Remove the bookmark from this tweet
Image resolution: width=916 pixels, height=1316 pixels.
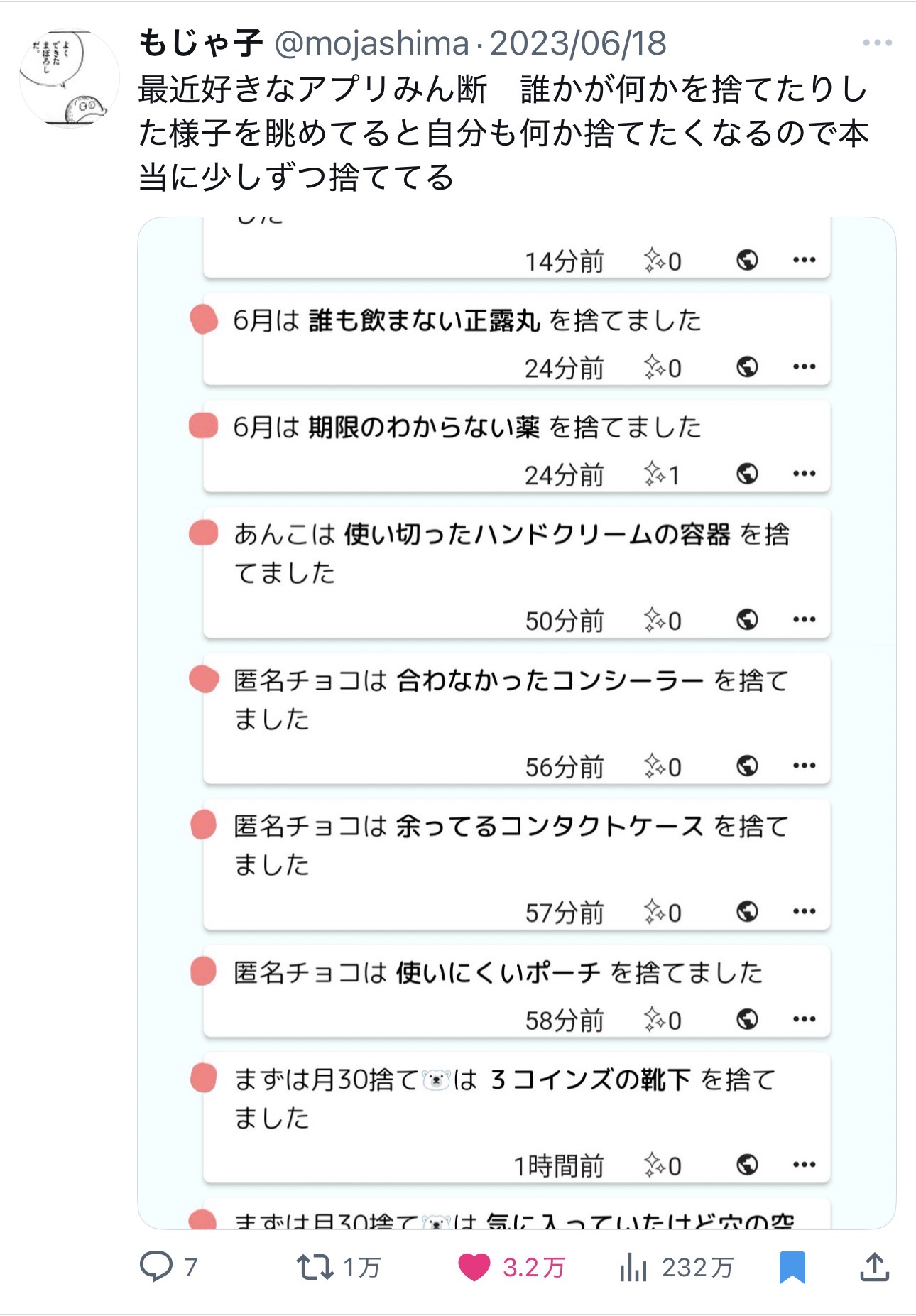(792, 1266)
